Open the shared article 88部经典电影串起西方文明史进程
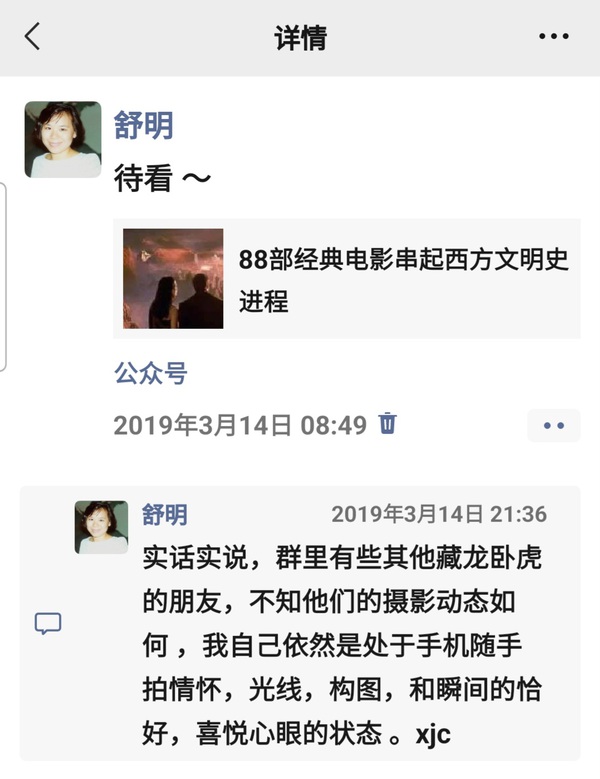This screenshot has height=779, width=600. [x=346, y=279]
